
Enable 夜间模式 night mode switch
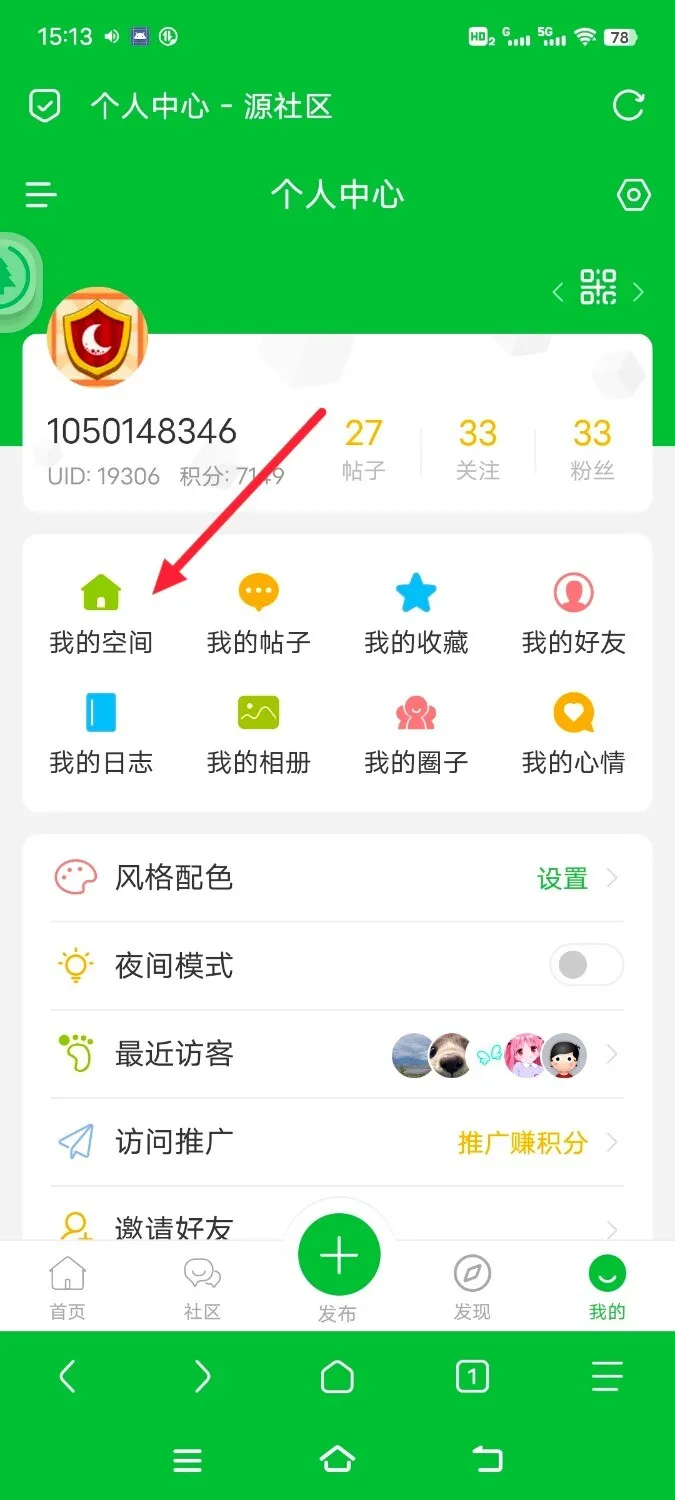pos(586,965)
